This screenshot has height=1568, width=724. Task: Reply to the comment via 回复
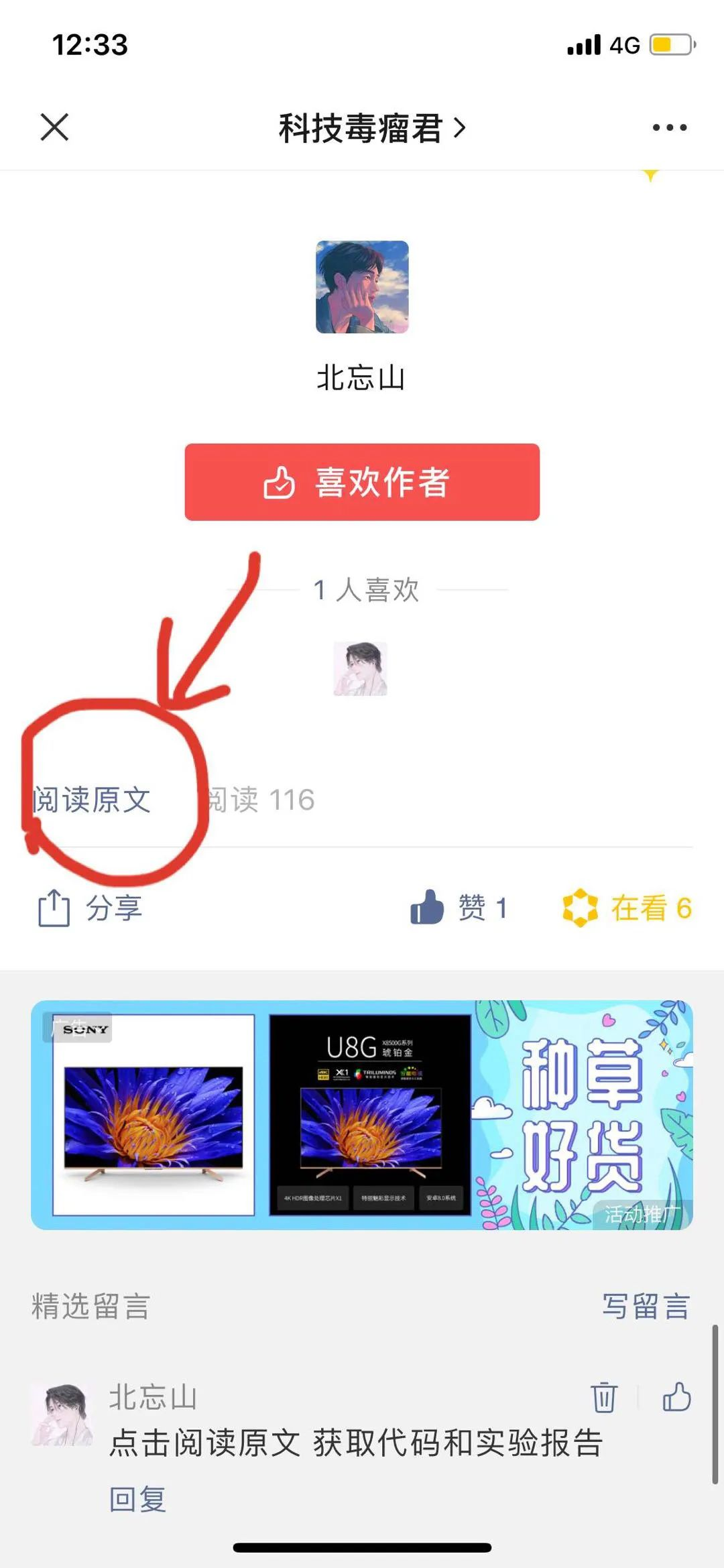coord(137,1499)
